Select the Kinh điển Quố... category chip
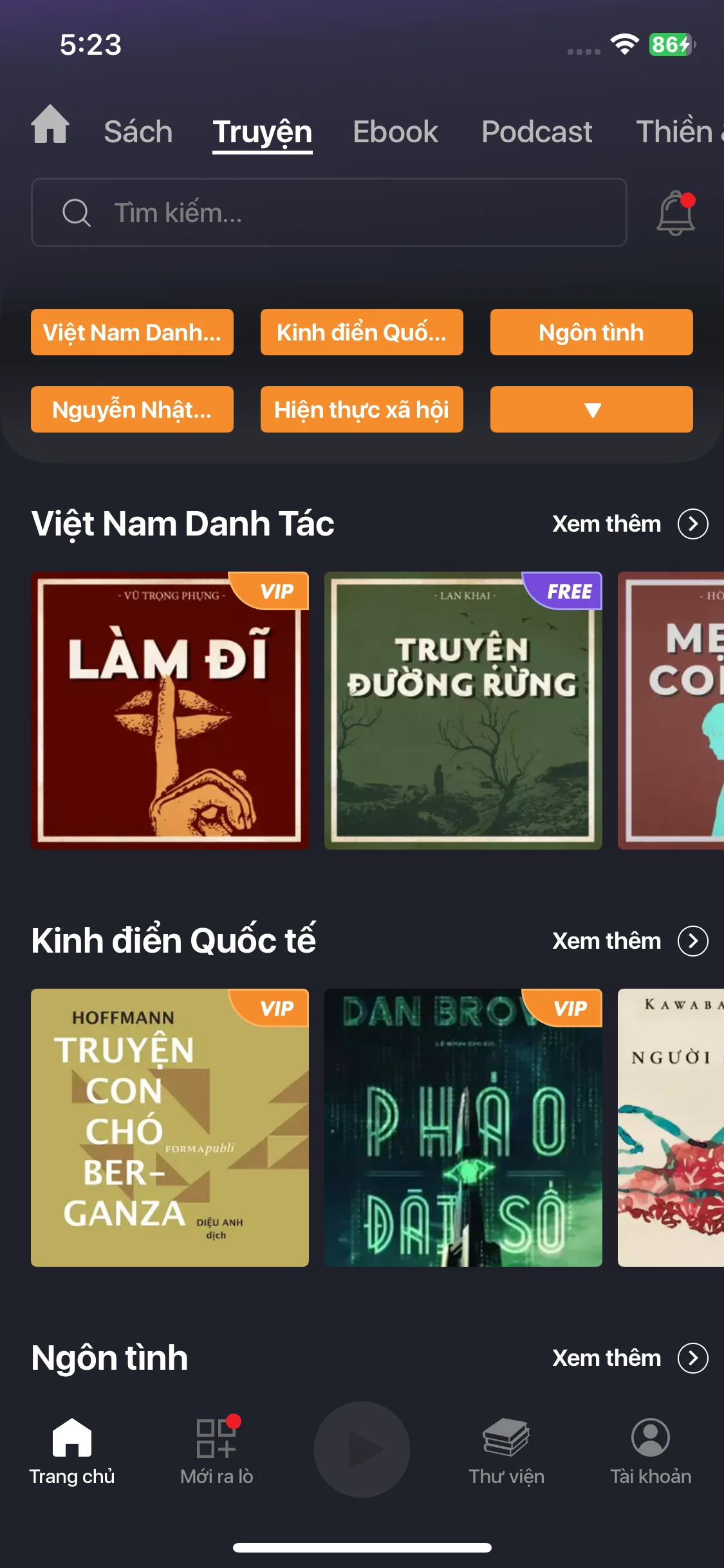 [362, 332]
